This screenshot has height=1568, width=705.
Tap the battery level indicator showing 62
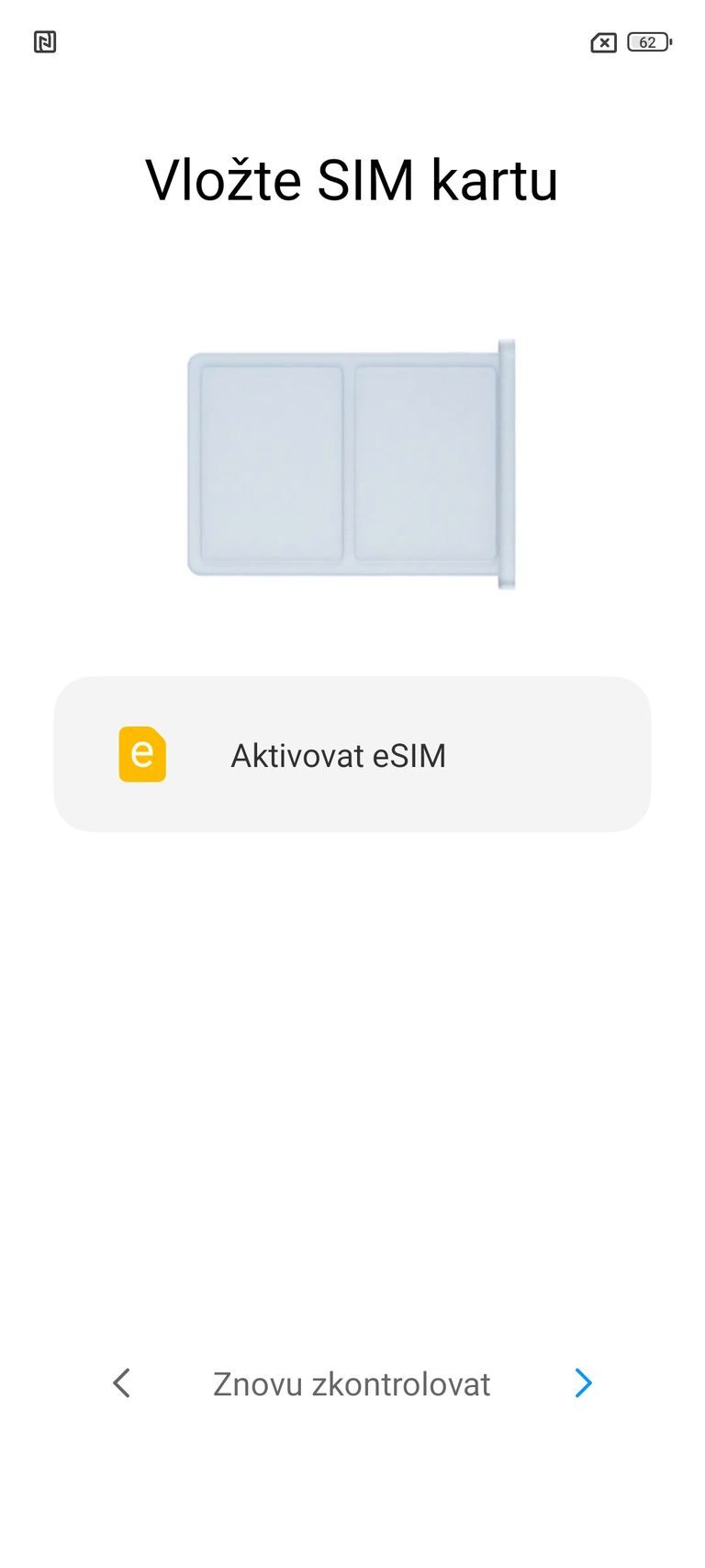[x=648, y=43]
